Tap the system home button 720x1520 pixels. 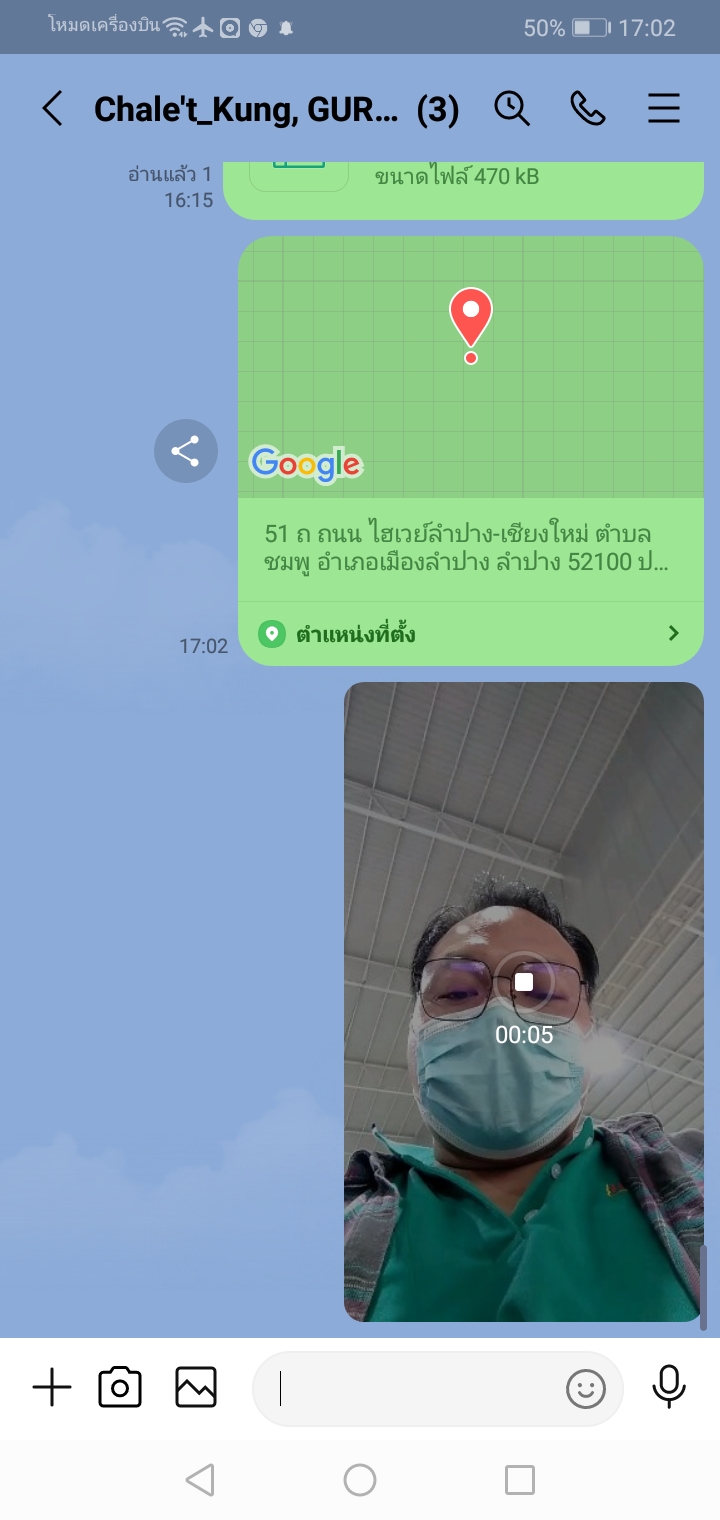click(360, 1480)
